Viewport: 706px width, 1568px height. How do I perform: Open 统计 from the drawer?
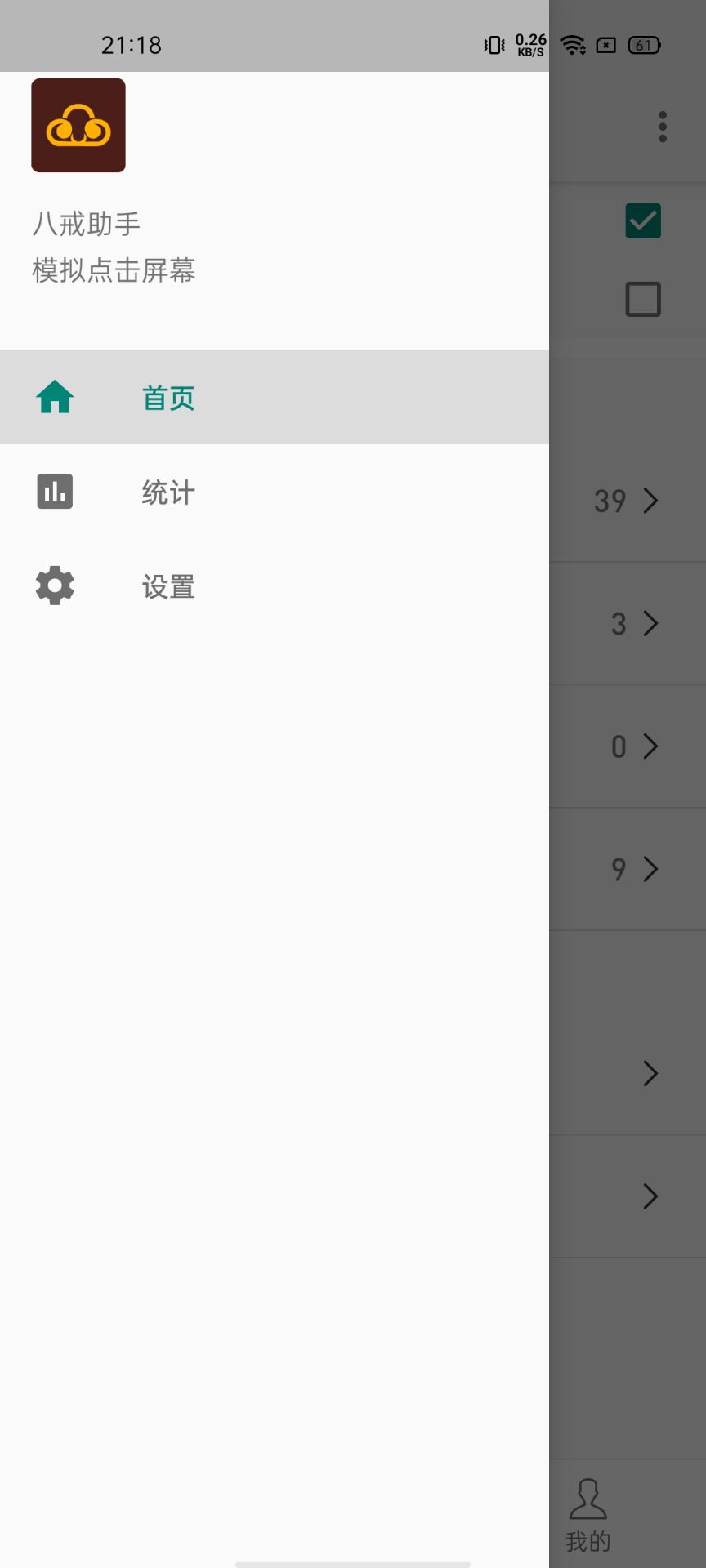pos(275,492)
